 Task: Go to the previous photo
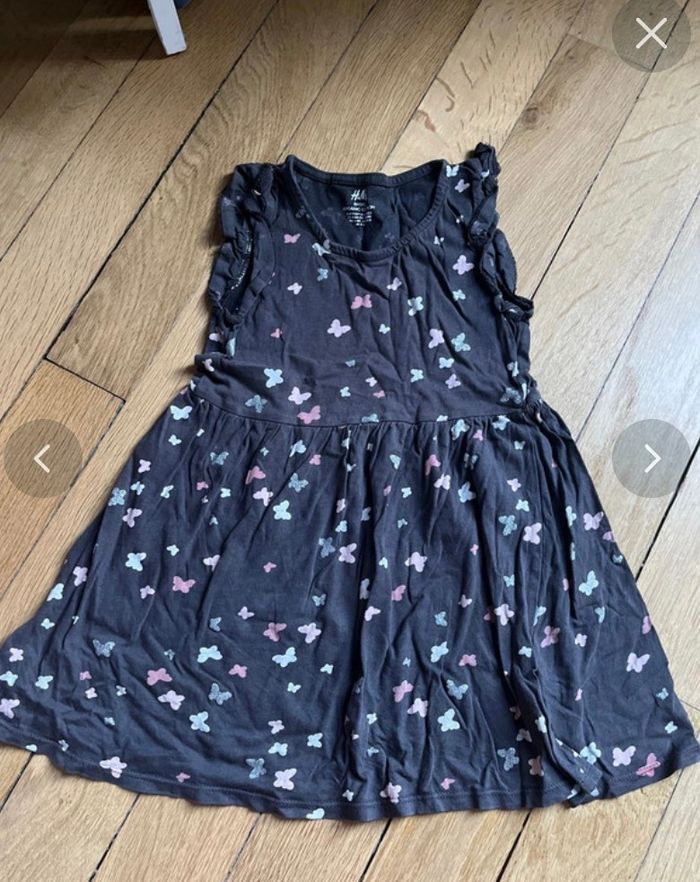click(x=43, y=459)
